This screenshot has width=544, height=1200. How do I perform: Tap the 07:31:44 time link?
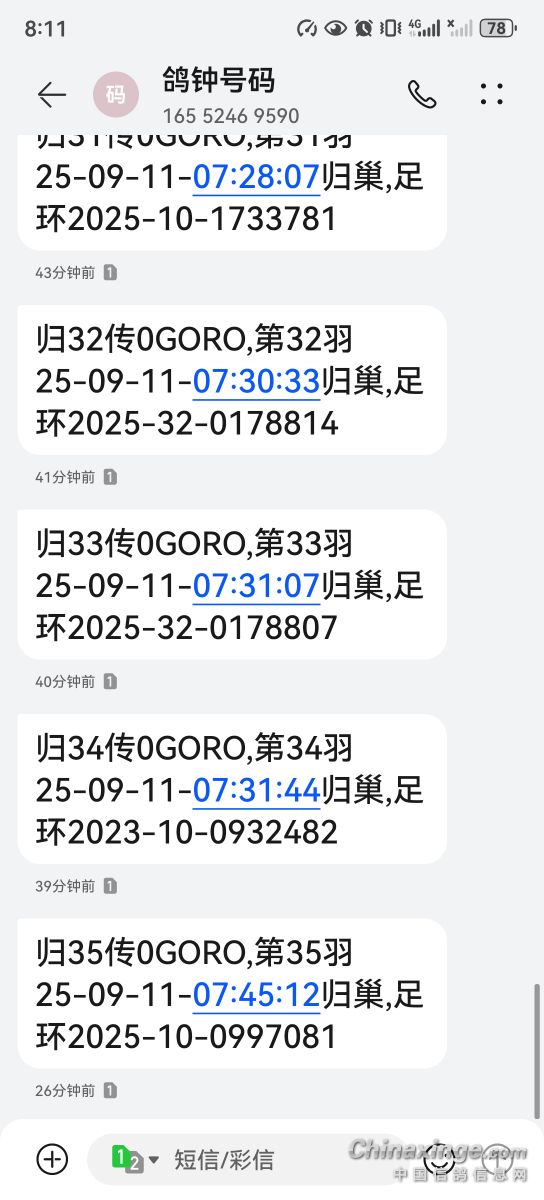pyautogui.click(x=256, y=790)
